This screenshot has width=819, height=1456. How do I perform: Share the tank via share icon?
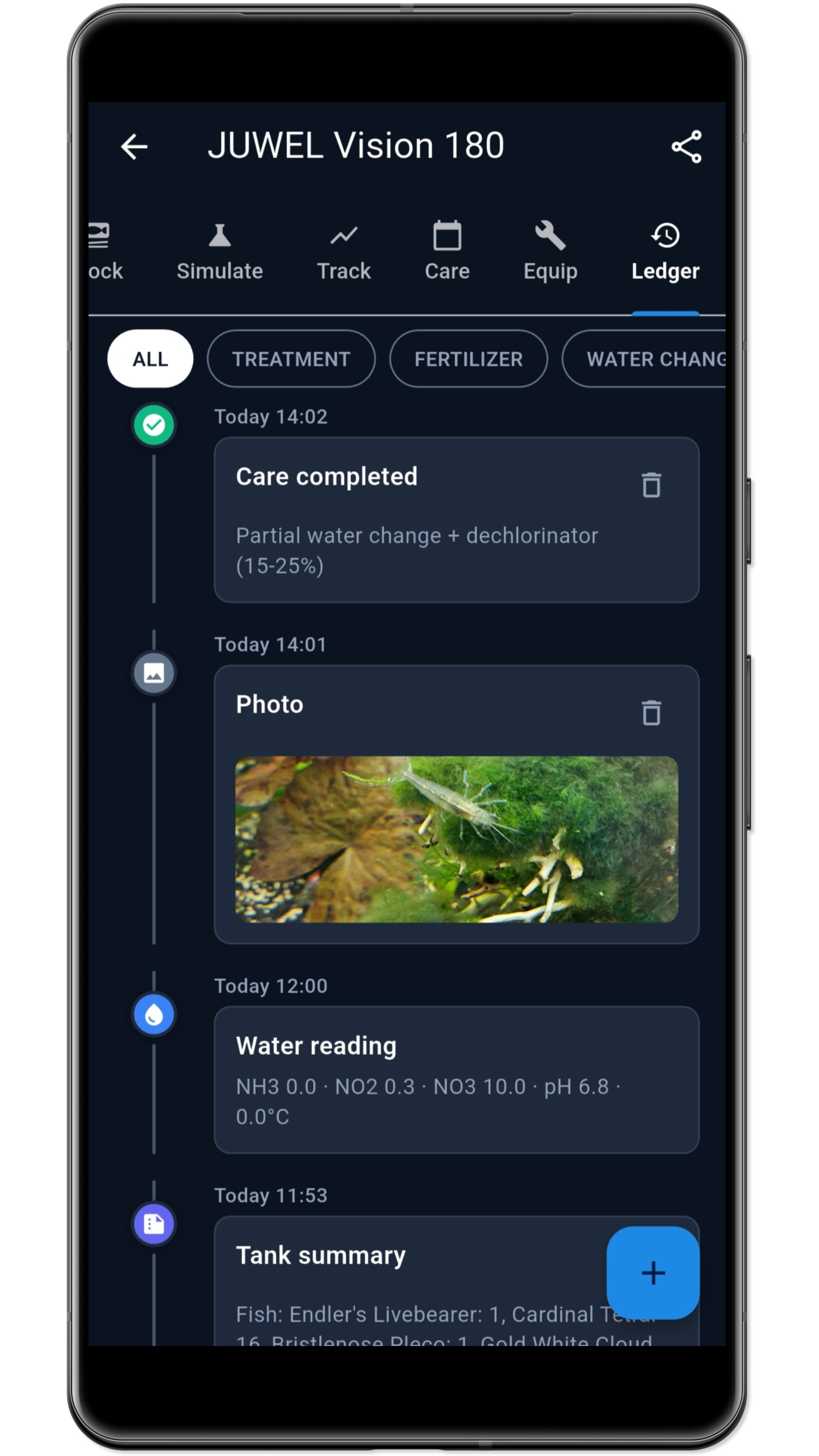coord(686,147)
